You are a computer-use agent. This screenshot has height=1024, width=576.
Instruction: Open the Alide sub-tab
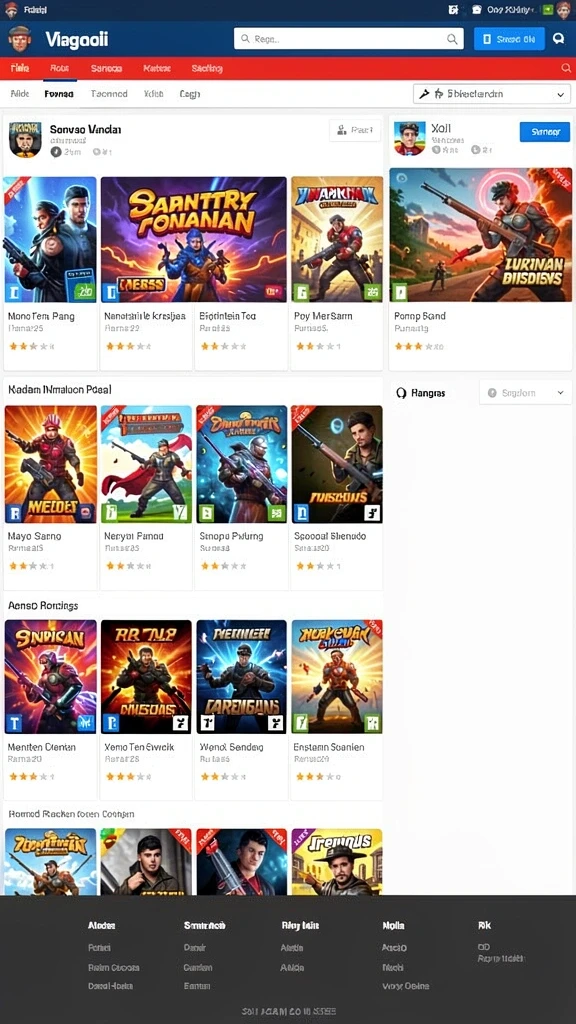coord(20,93)
